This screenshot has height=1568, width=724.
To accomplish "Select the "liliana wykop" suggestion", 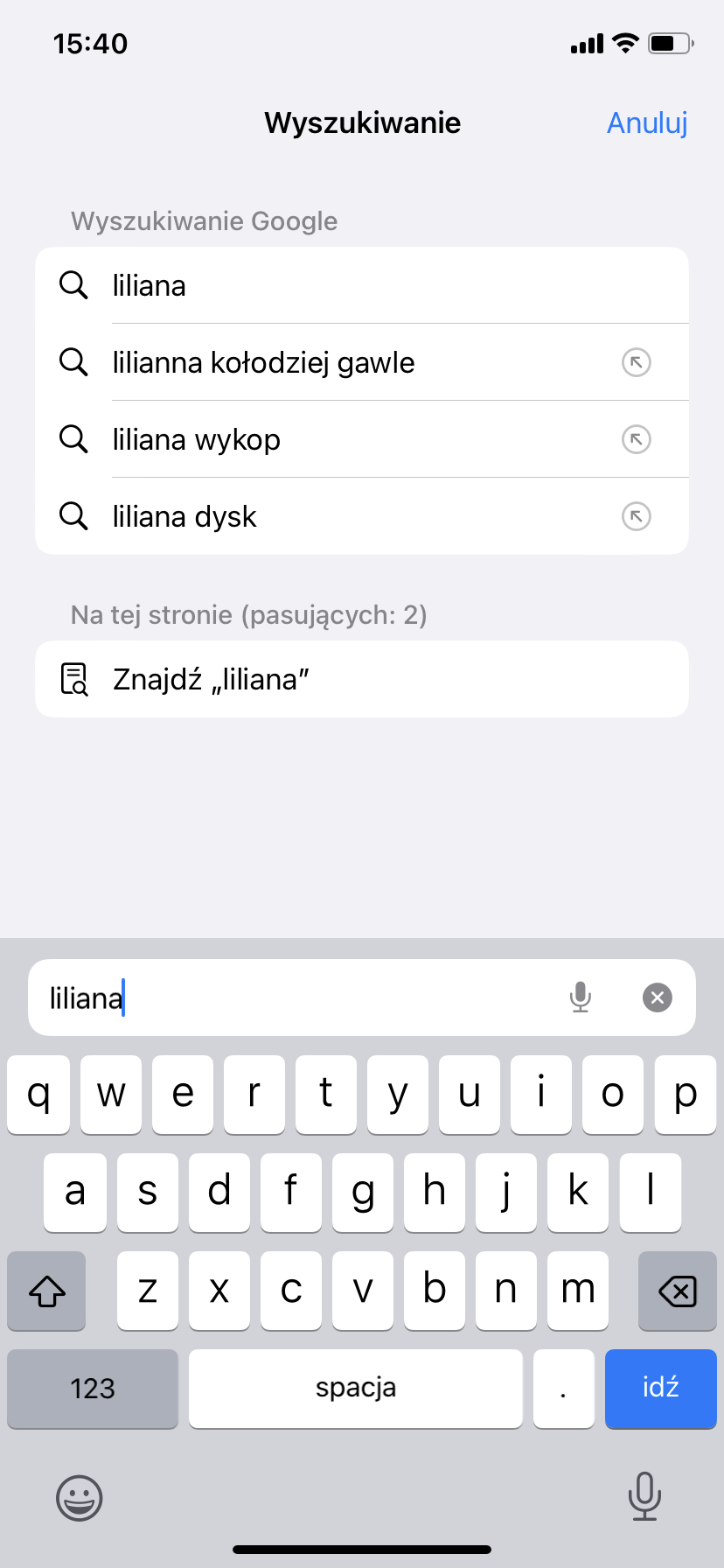I will pos(350,440).
